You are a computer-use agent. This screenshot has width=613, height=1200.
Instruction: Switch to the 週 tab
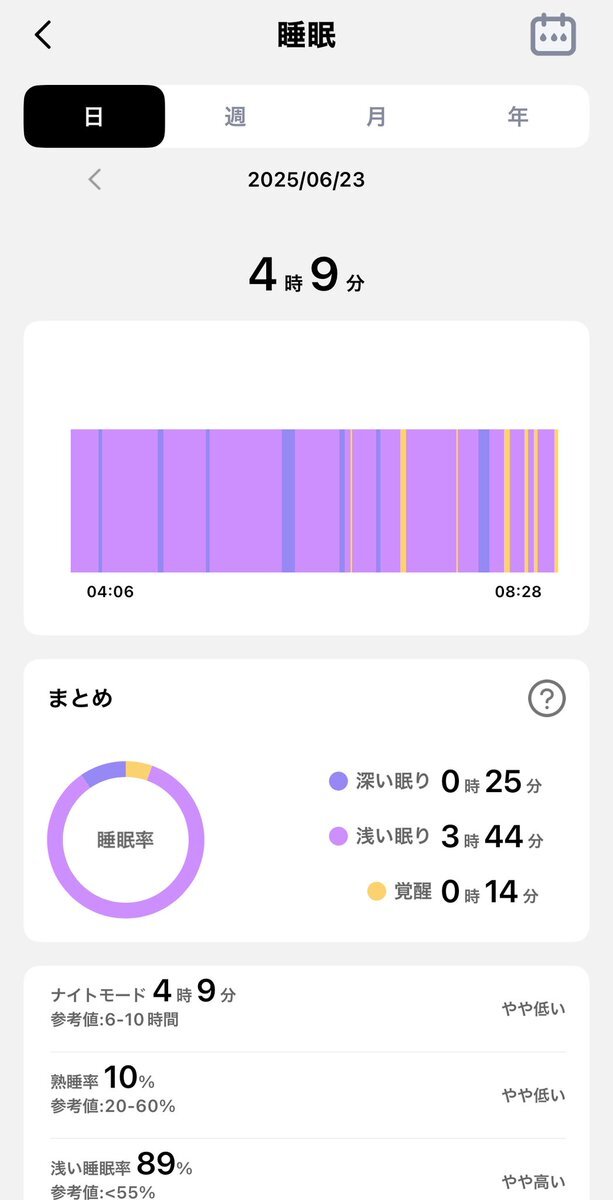[x=235, y=116]
